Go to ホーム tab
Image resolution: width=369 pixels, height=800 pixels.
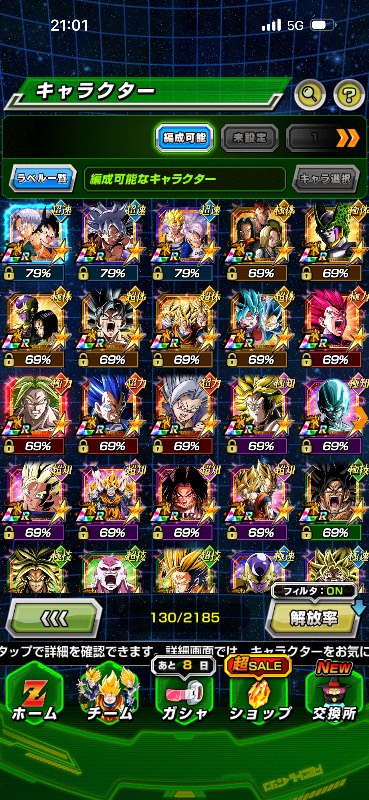coord(35,698)
